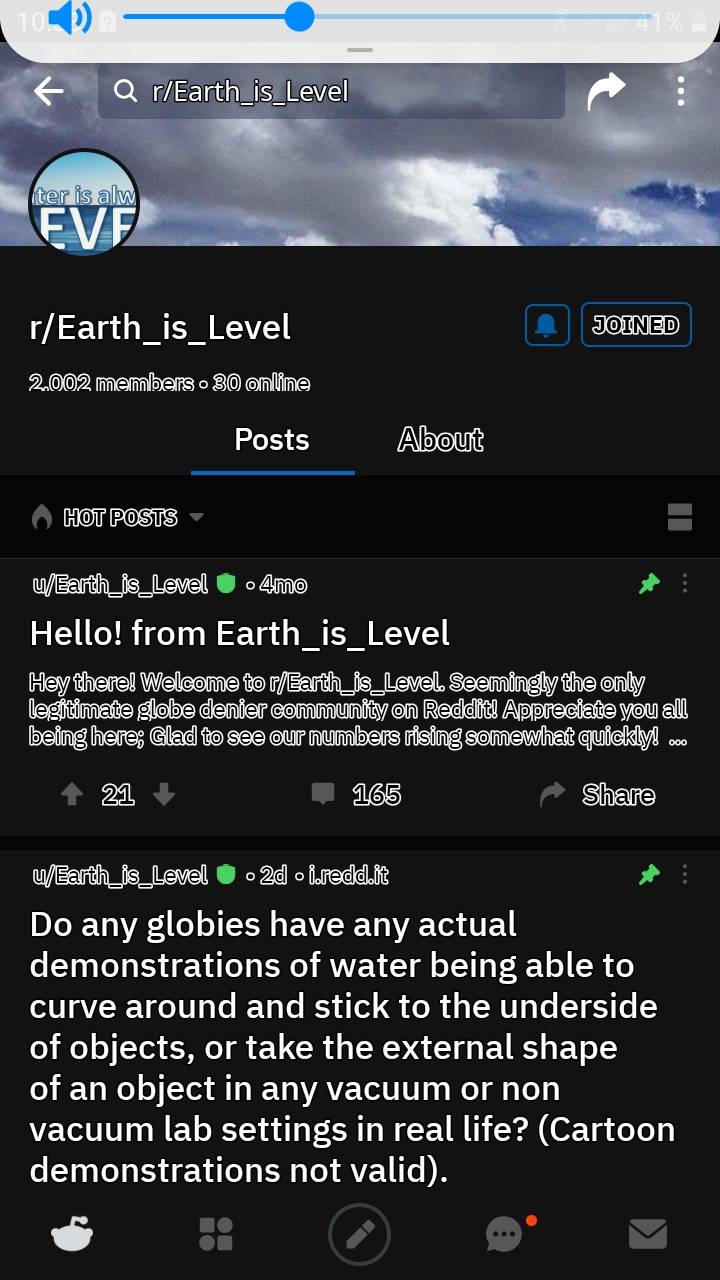Open the Chat icon with notification dot
This screenshot has width=720, height=1280.
point(504,1234)
